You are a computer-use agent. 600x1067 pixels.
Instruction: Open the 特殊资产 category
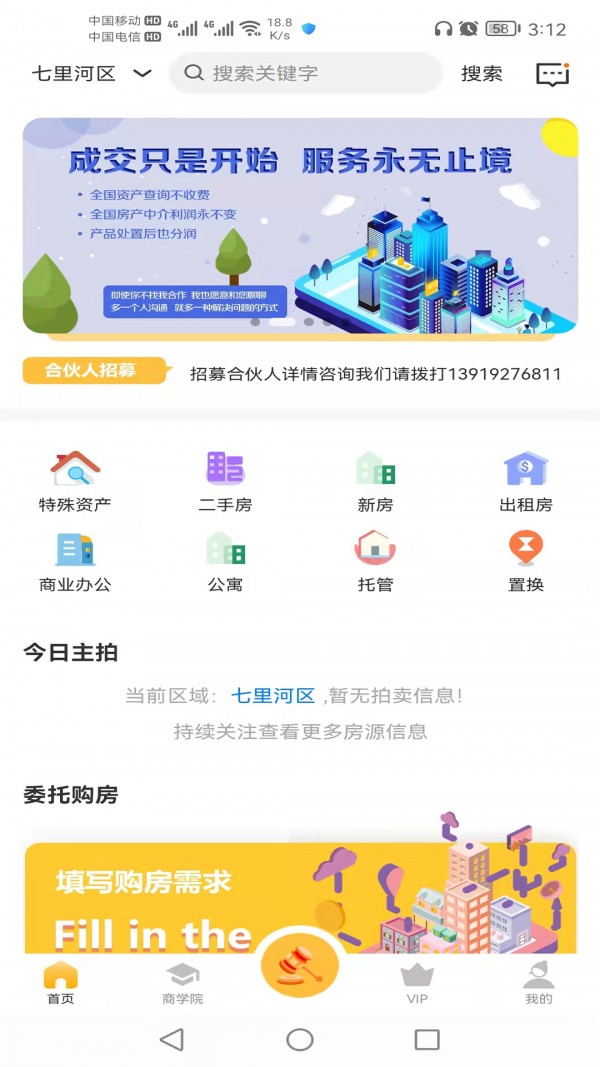[x=75, y=481]
